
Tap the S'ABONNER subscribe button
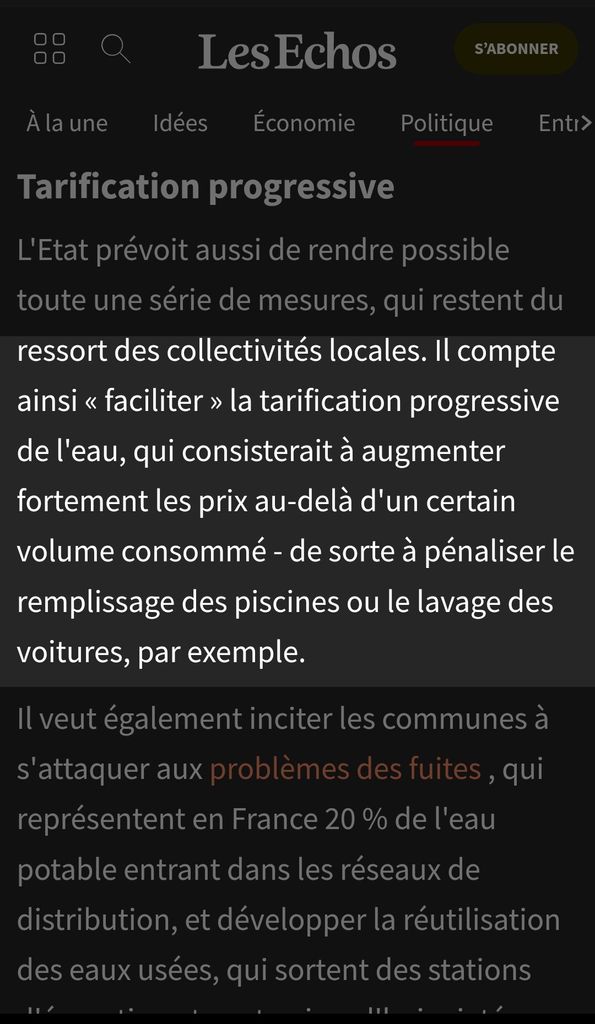click(x=516, y=49)
